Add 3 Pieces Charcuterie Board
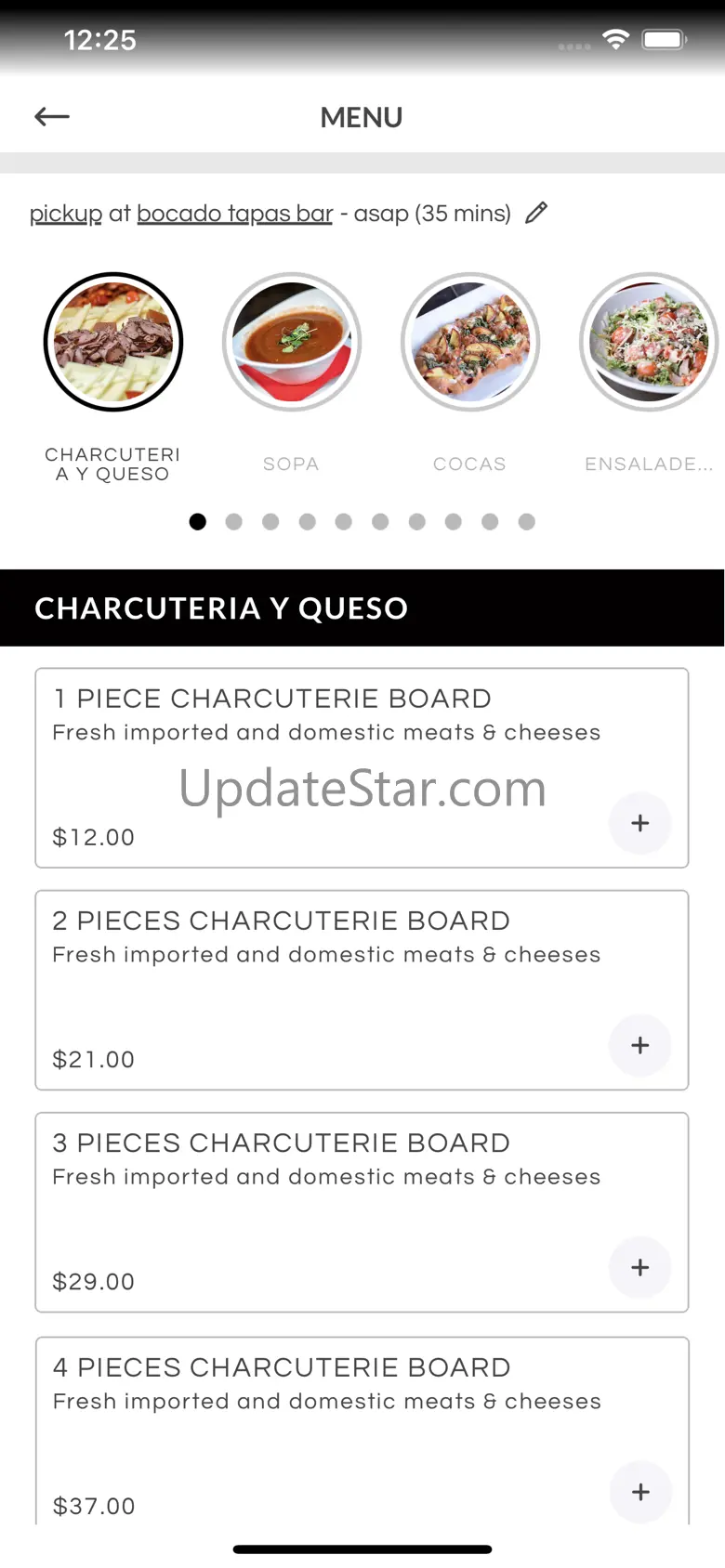 (x=639, y=1267)
